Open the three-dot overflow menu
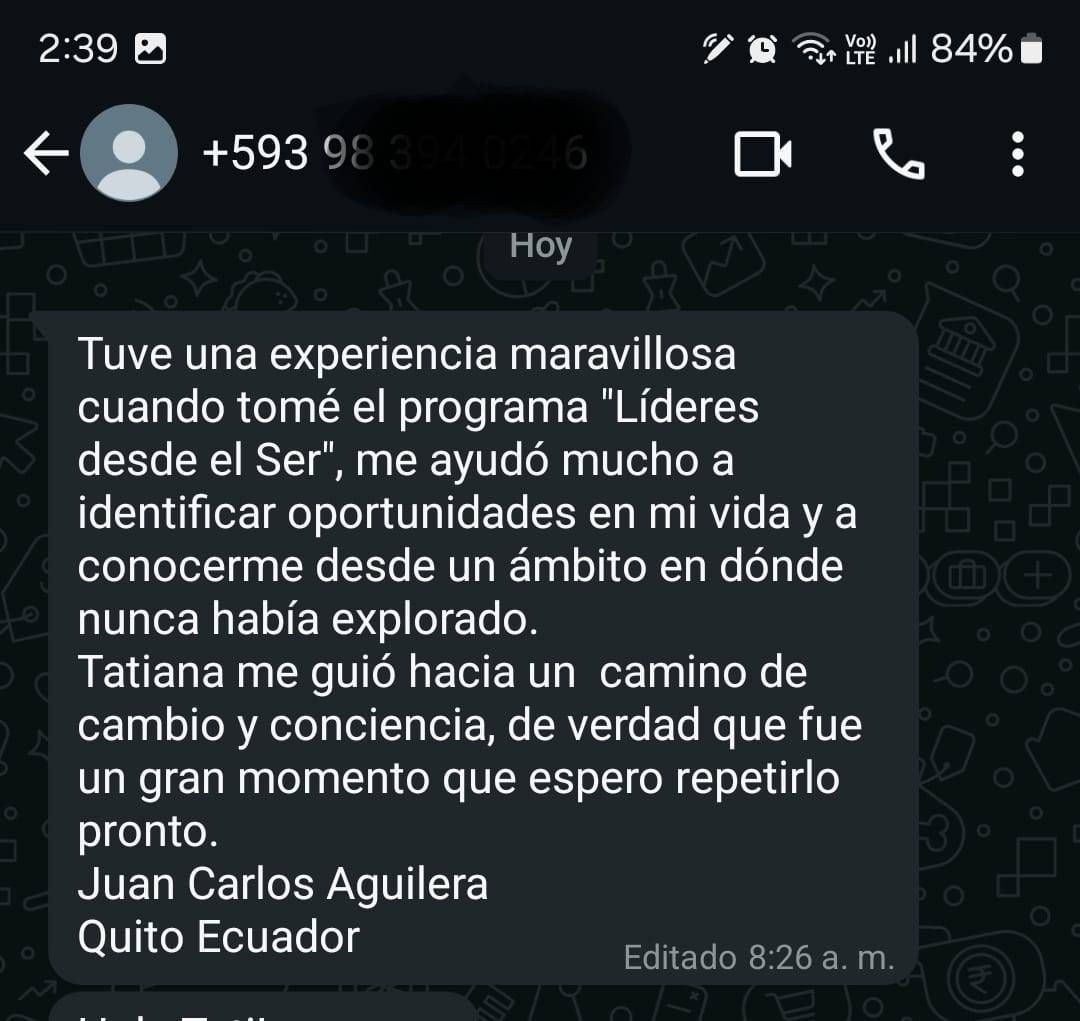 (x=1017, y=154)
